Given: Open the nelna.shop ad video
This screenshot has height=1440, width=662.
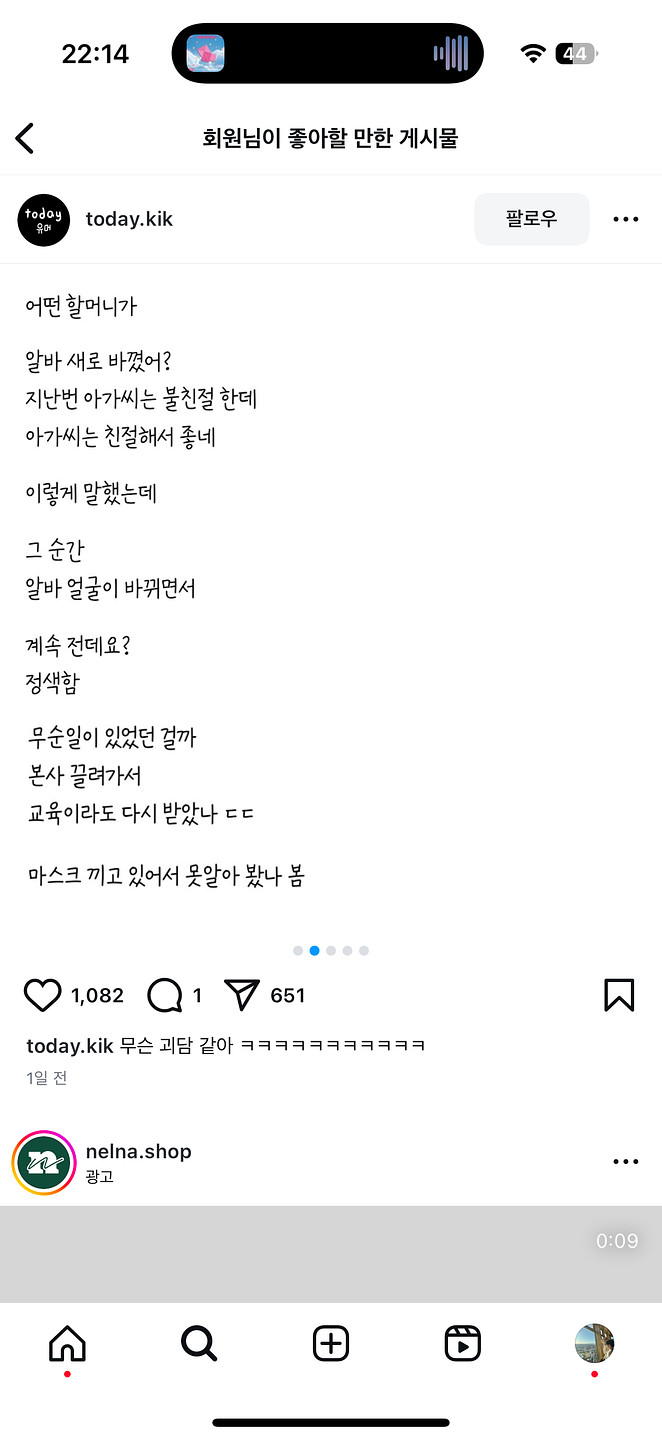Looking at the screenshot, I should 331,1253.
